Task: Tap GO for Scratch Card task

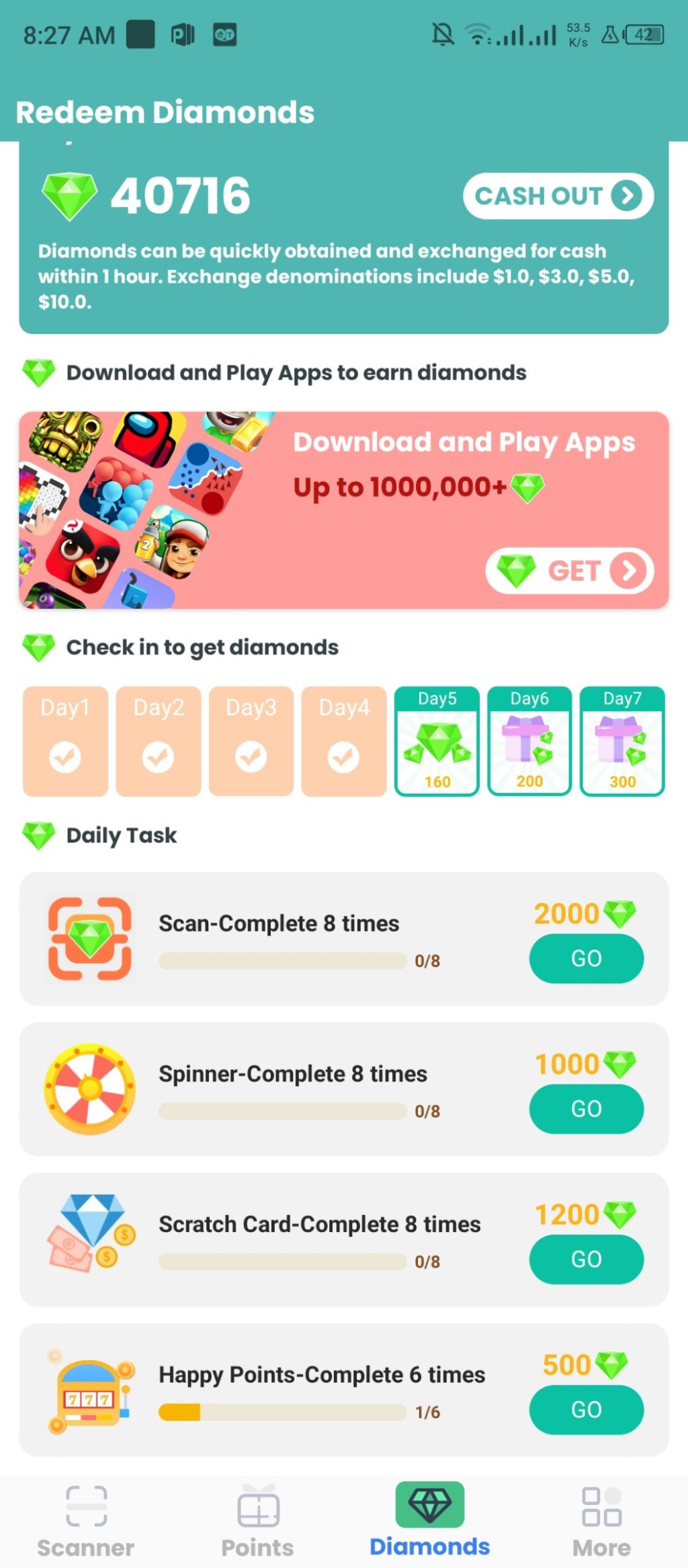Action: (586, 1260)
